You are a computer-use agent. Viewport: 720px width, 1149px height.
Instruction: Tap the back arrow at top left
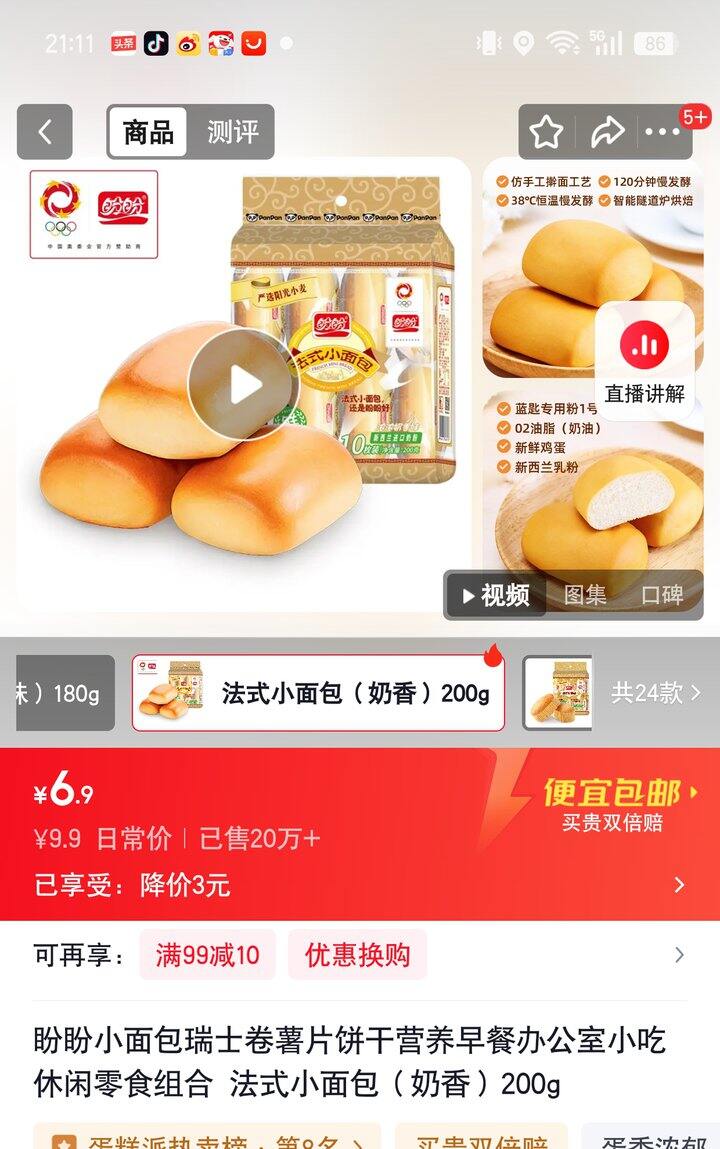click(x=42, y=131)
